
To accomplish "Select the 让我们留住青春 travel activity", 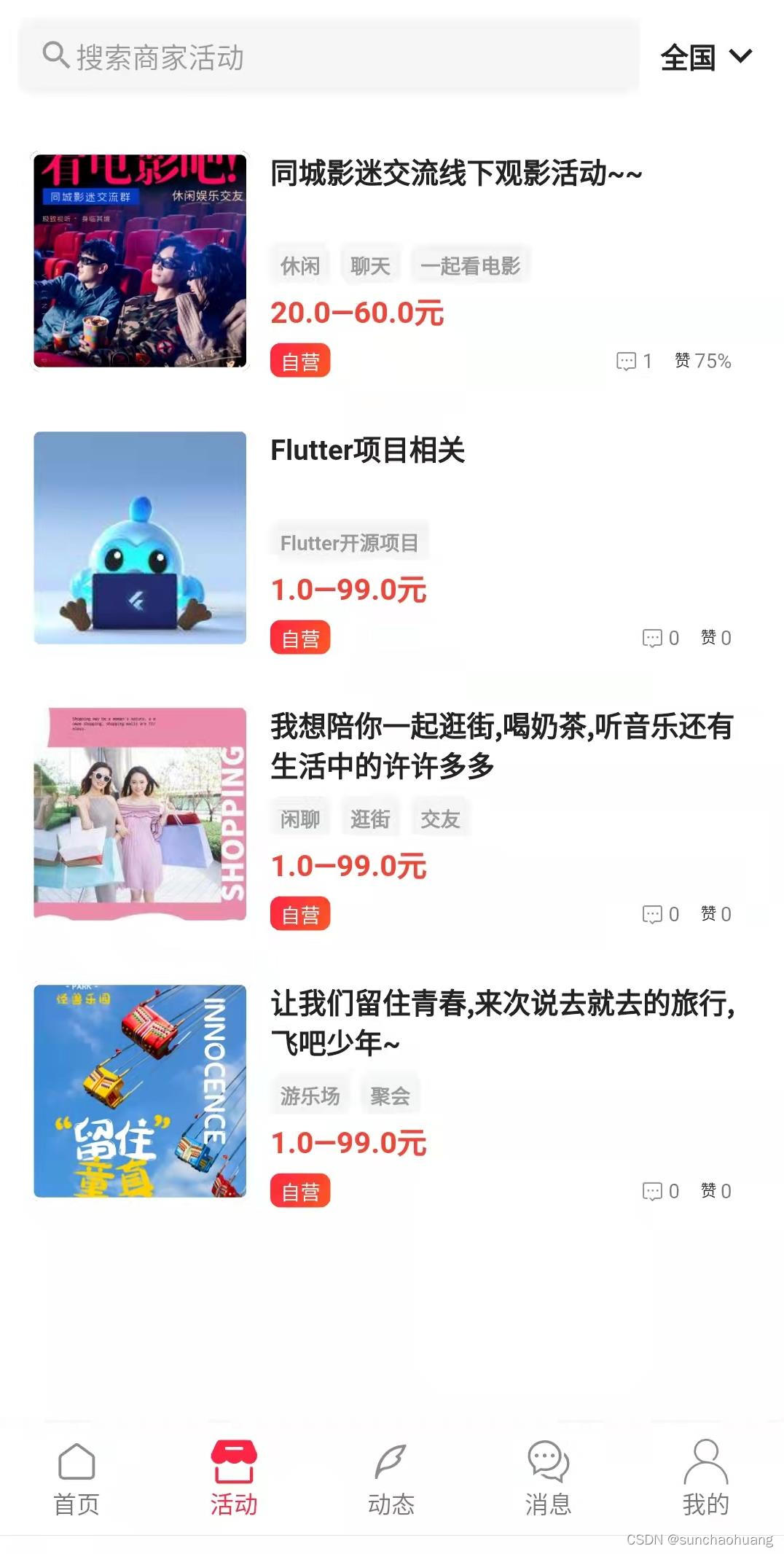I will [501, 1023].
